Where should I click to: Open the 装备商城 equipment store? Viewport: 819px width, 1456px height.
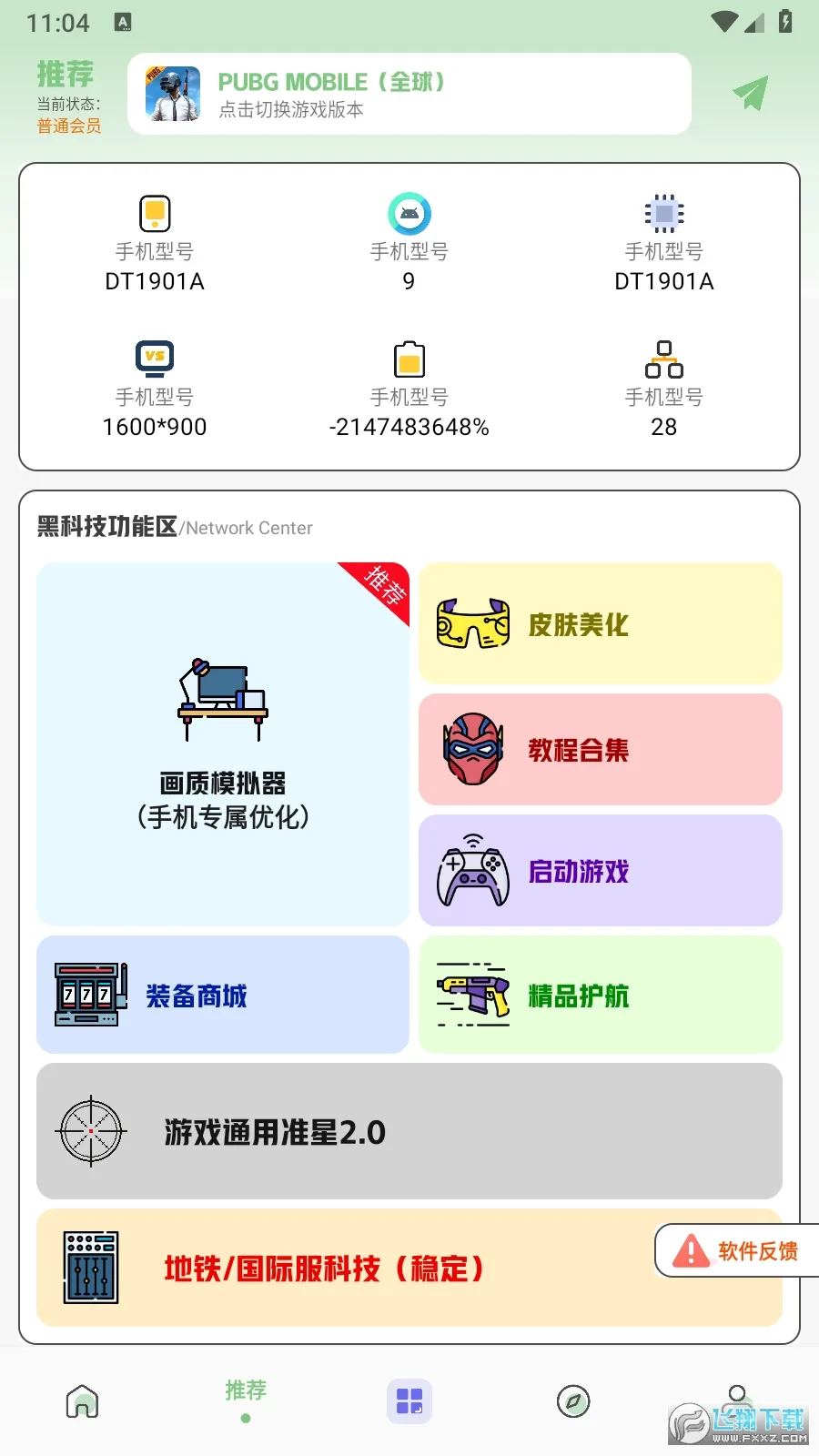coord(223,995)
